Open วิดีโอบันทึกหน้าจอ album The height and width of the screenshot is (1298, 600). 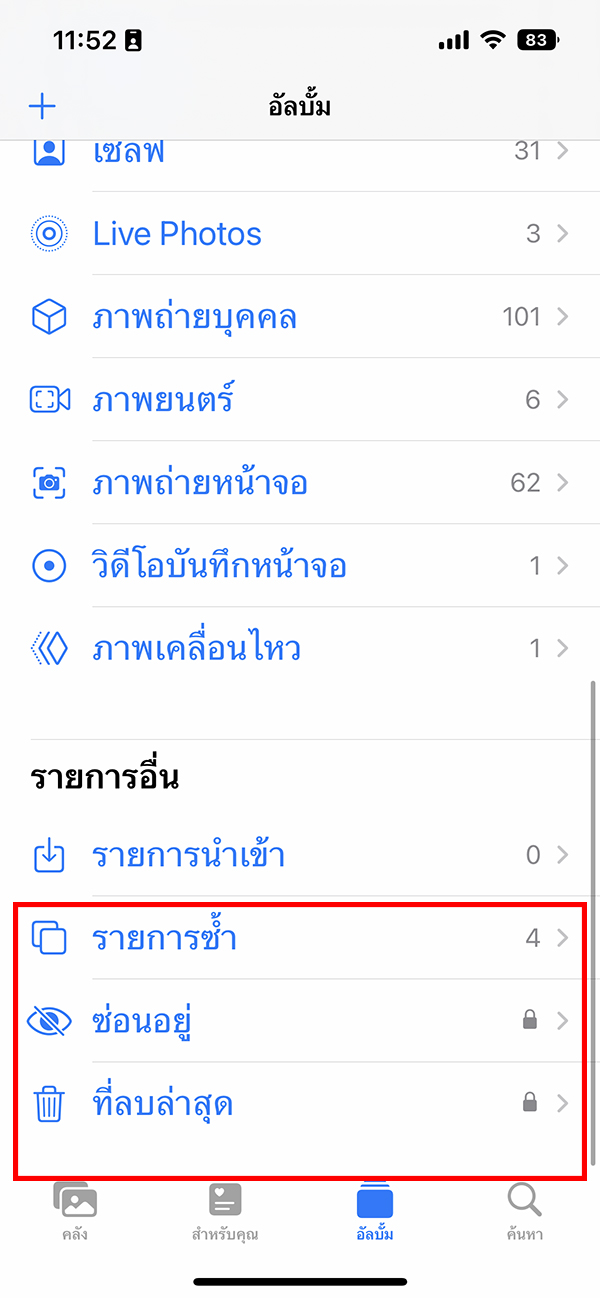pyautogui.click(x=300, y=566)
